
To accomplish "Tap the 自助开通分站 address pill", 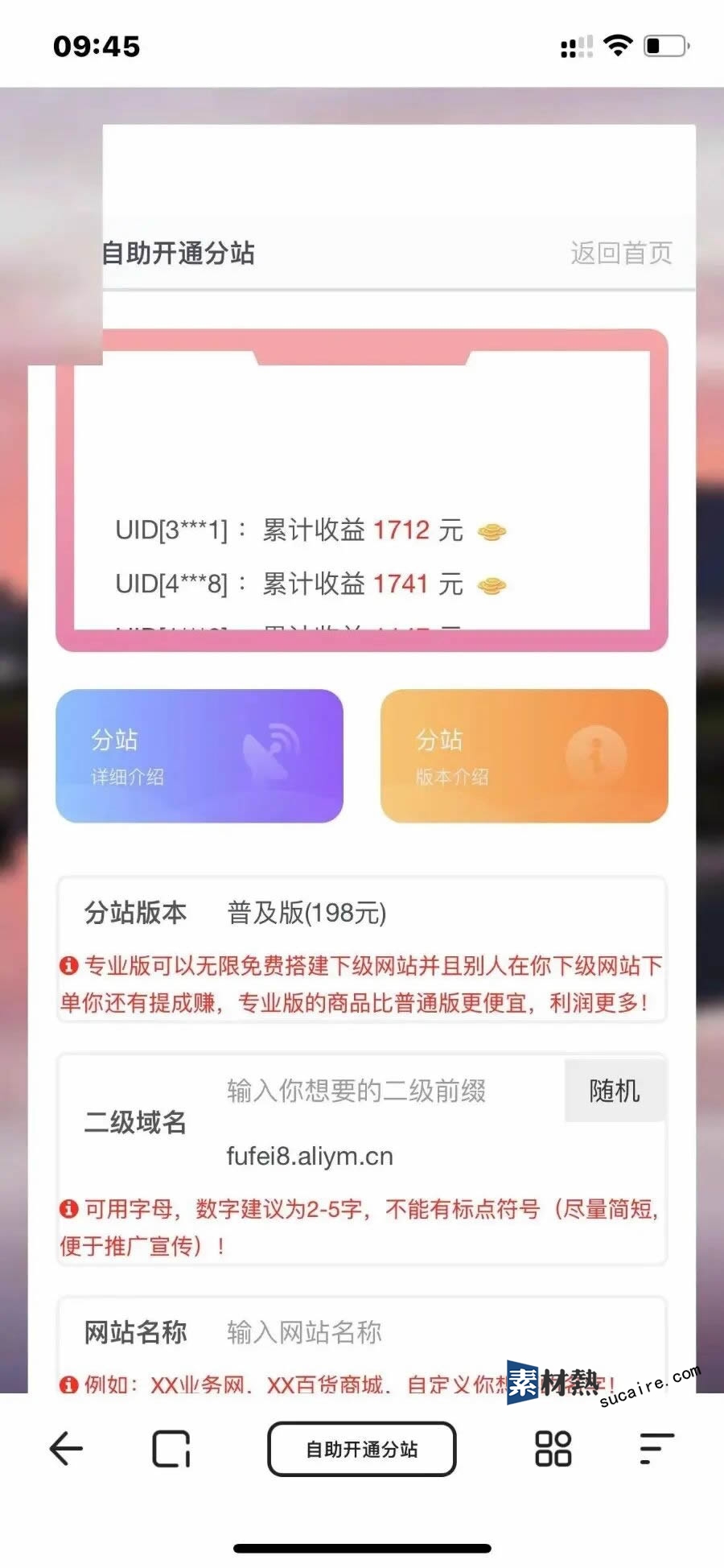I will [x=361, y=1449].
